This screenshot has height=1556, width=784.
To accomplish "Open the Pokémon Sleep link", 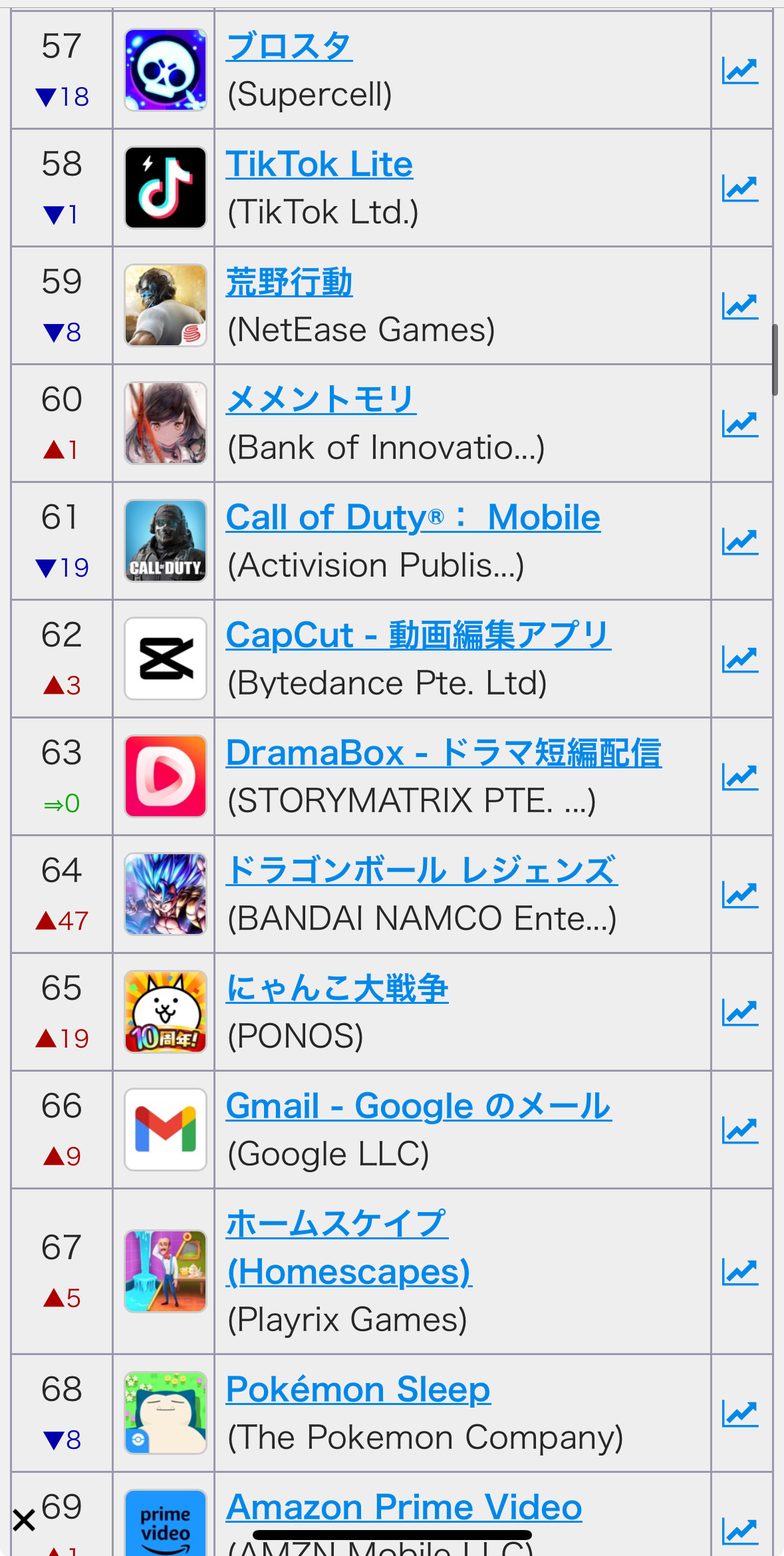I will [x=358, y=1390].
